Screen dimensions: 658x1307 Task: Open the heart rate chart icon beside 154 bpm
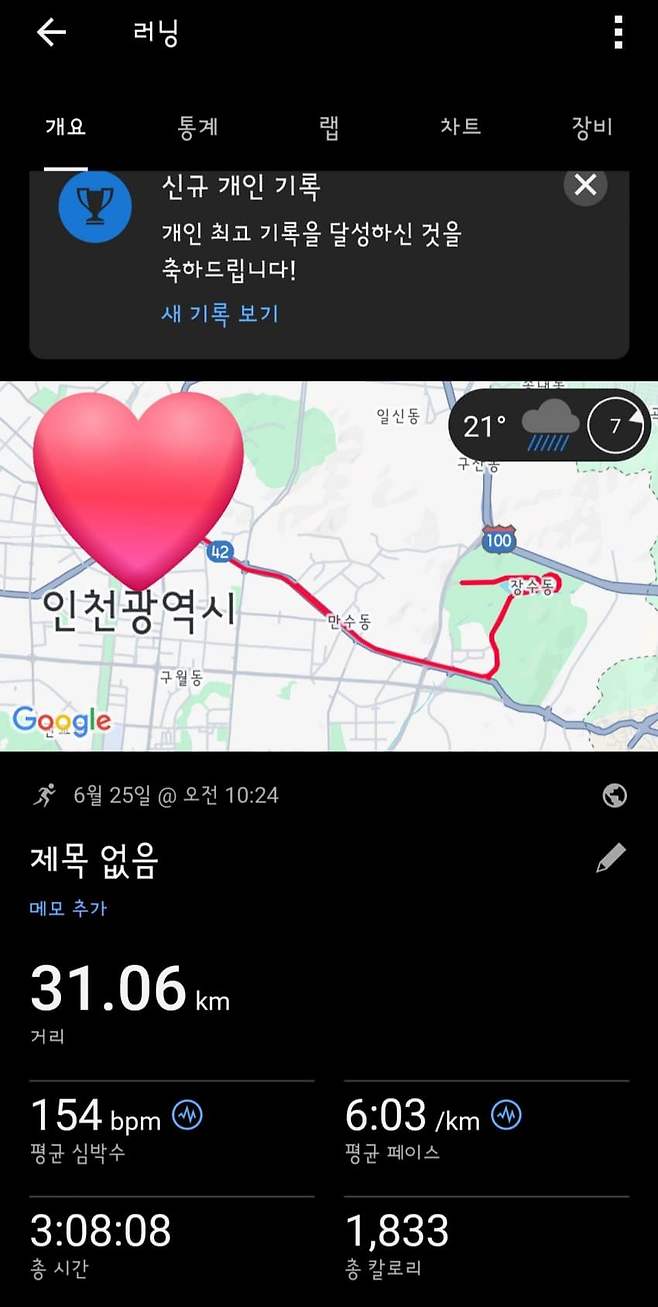pos(187,1115)
